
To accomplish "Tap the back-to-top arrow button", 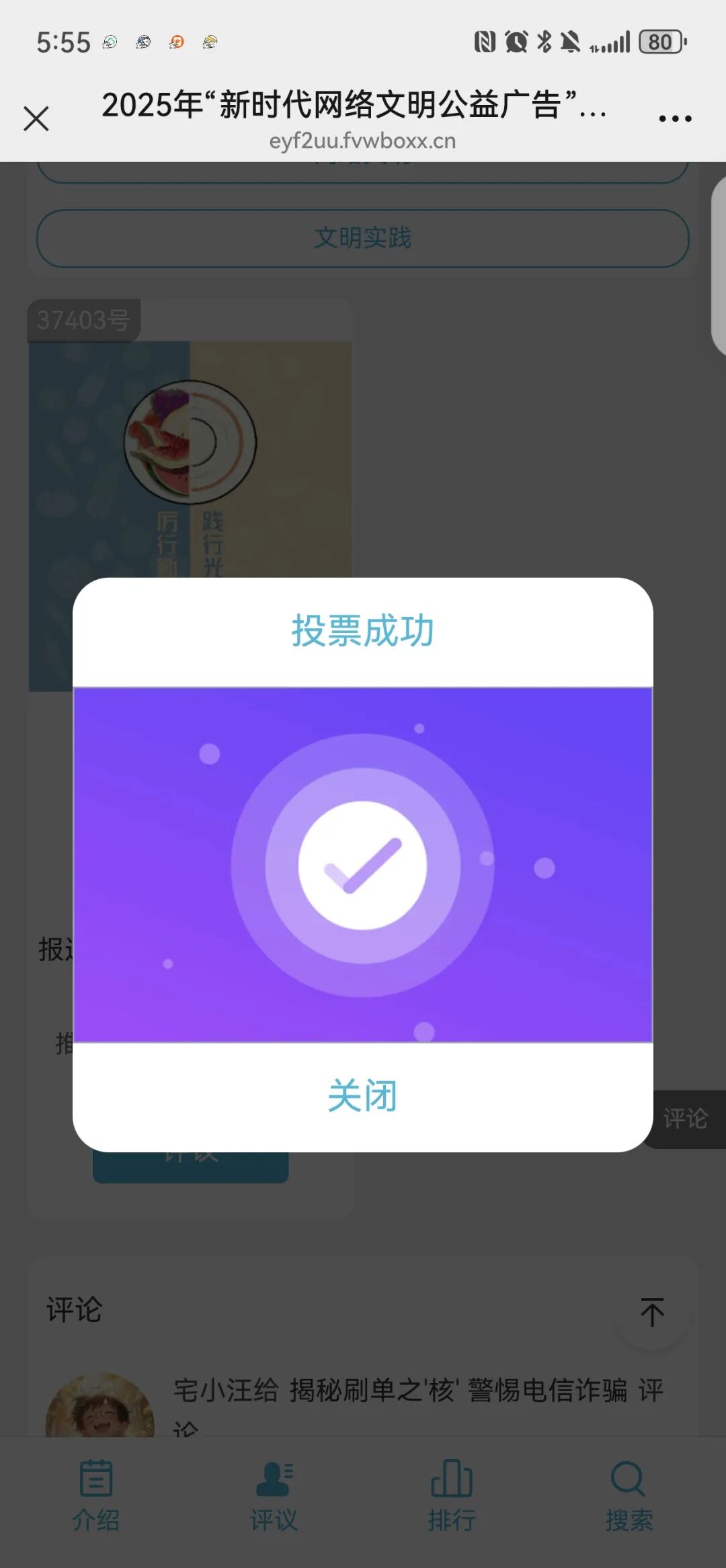I will pyautogui.click(x=651, y=1312).
